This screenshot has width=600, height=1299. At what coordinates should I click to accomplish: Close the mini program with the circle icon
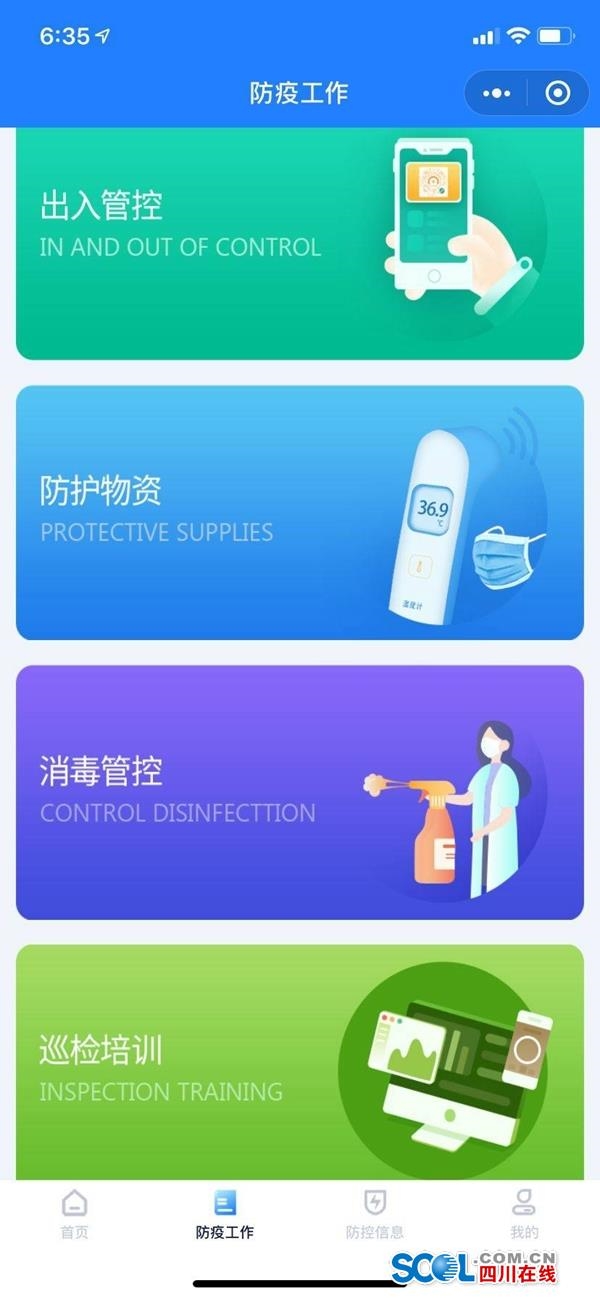pos(558,93)
